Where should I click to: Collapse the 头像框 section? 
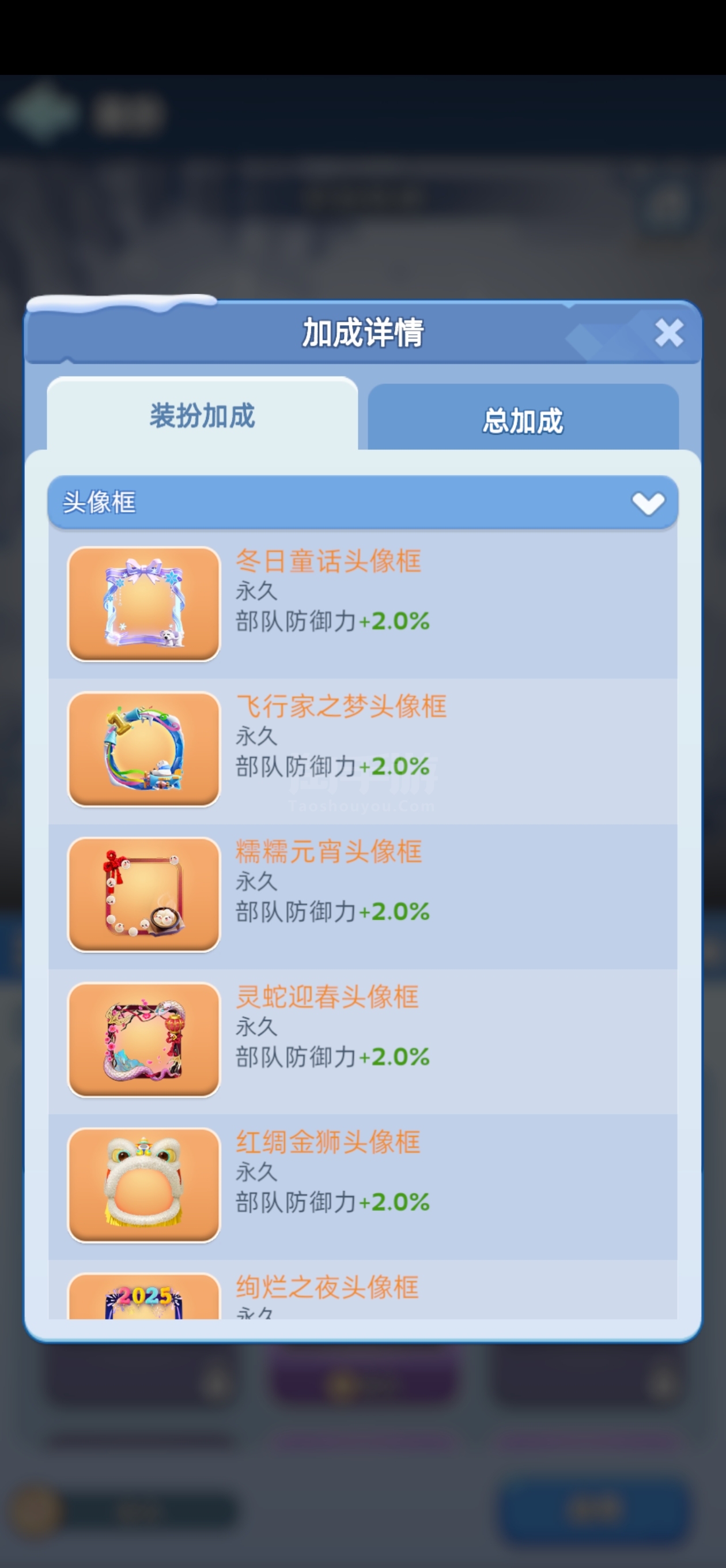(362, 503)
